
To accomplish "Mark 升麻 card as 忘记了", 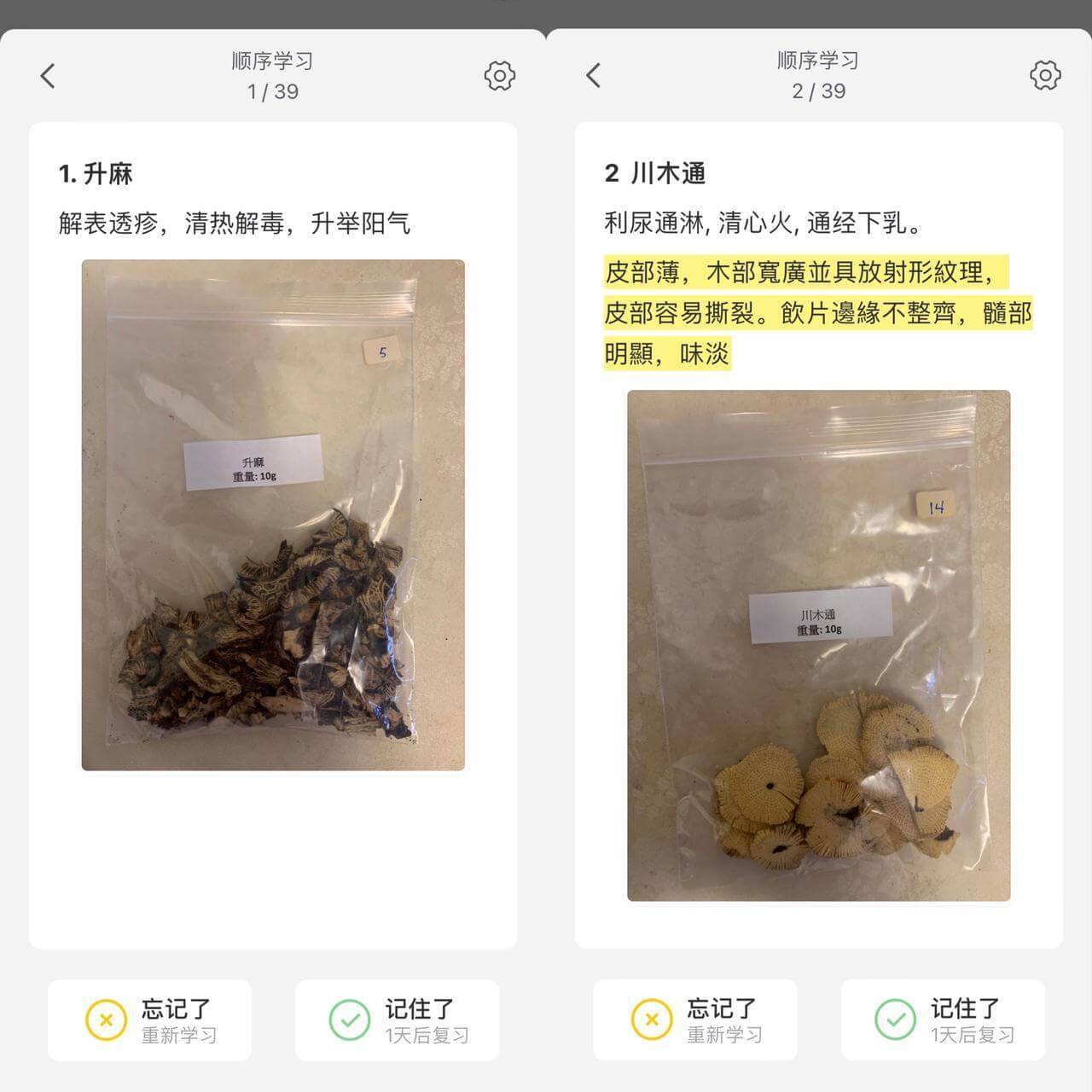I will 149,1020.
